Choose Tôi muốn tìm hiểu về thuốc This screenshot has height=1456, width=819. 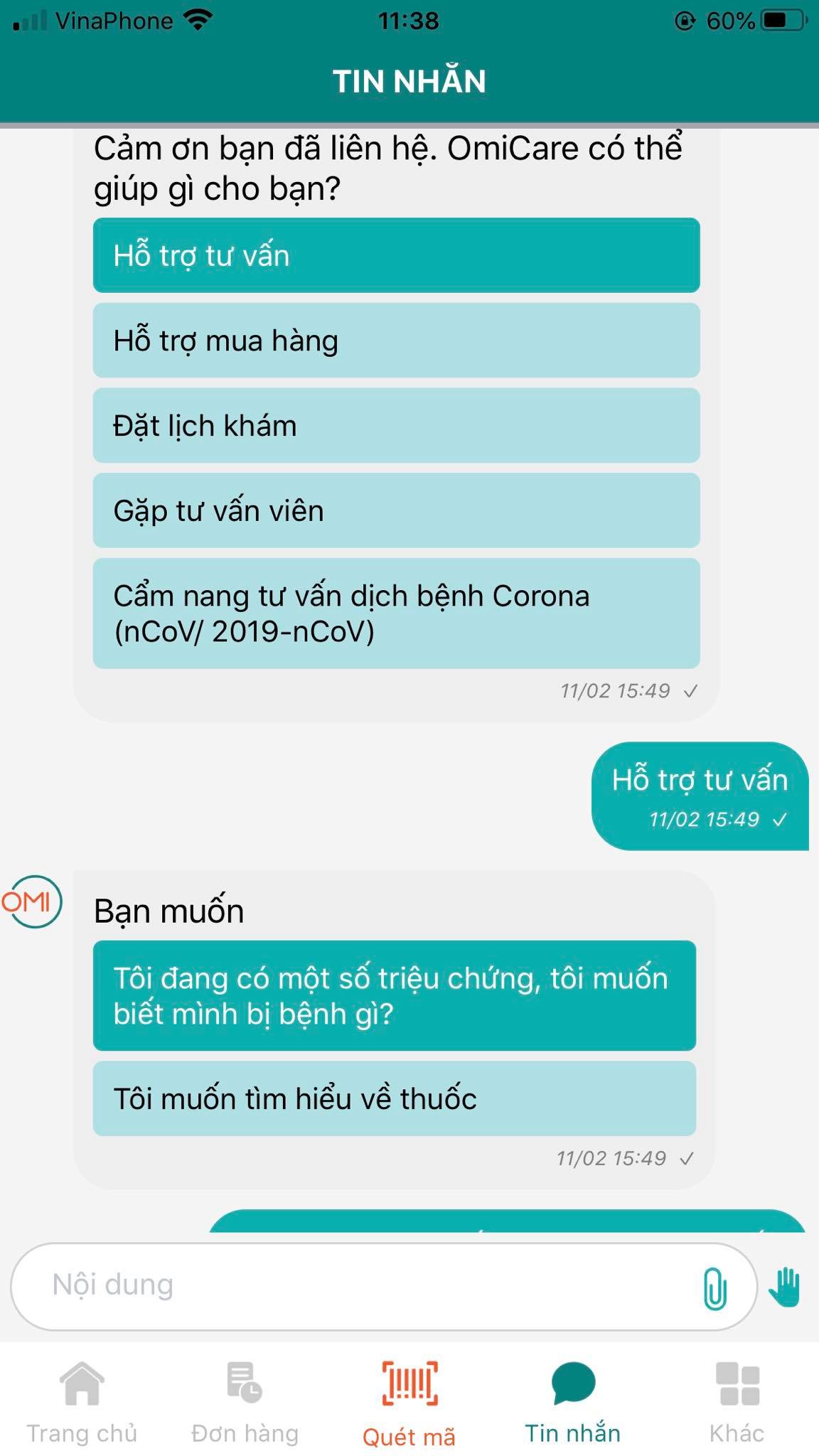click(394, 1098)
